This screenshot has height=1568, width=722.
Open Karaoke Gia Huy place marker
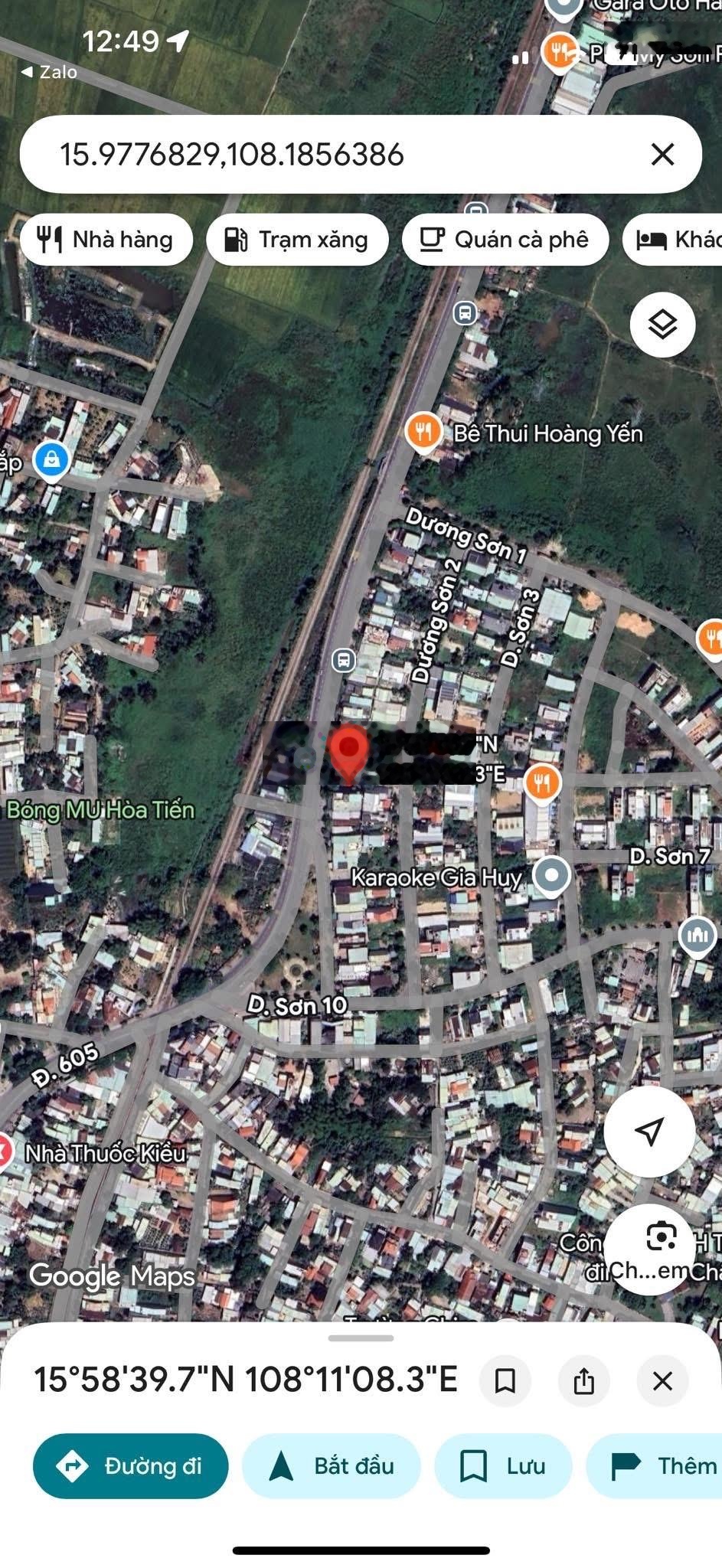[x=551, y=875]
